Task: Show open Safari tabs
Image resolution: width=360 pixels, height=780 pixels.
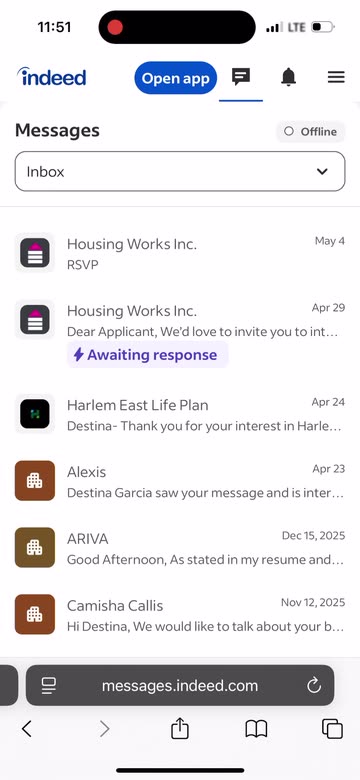Action: point(333,729)
